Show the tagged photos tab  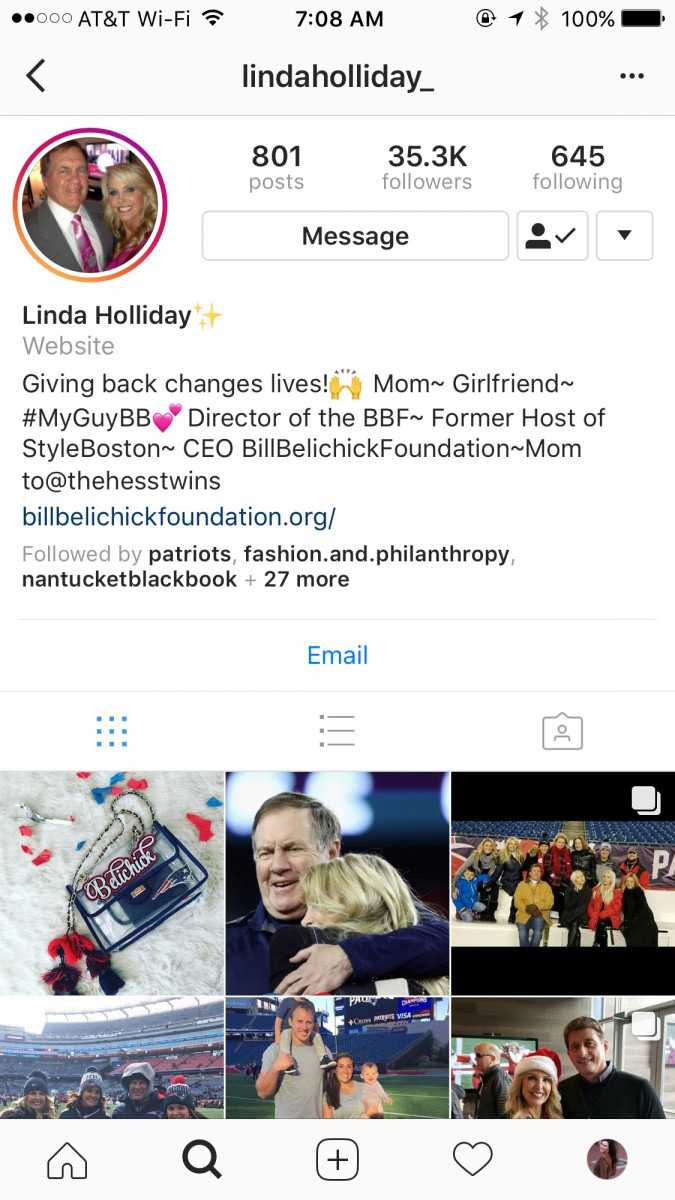562,731
